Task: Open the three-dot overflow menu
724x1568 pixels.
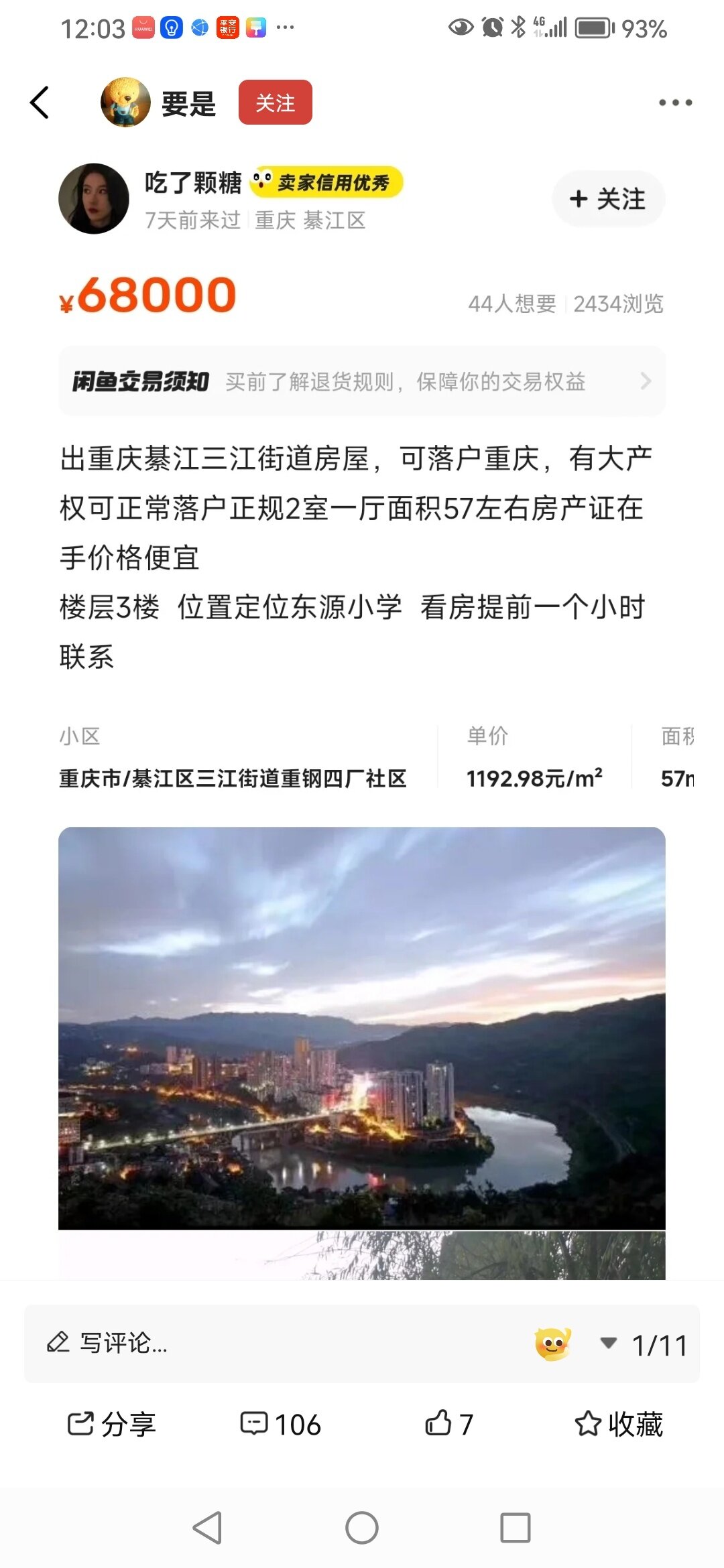Action: click(675, 103)
